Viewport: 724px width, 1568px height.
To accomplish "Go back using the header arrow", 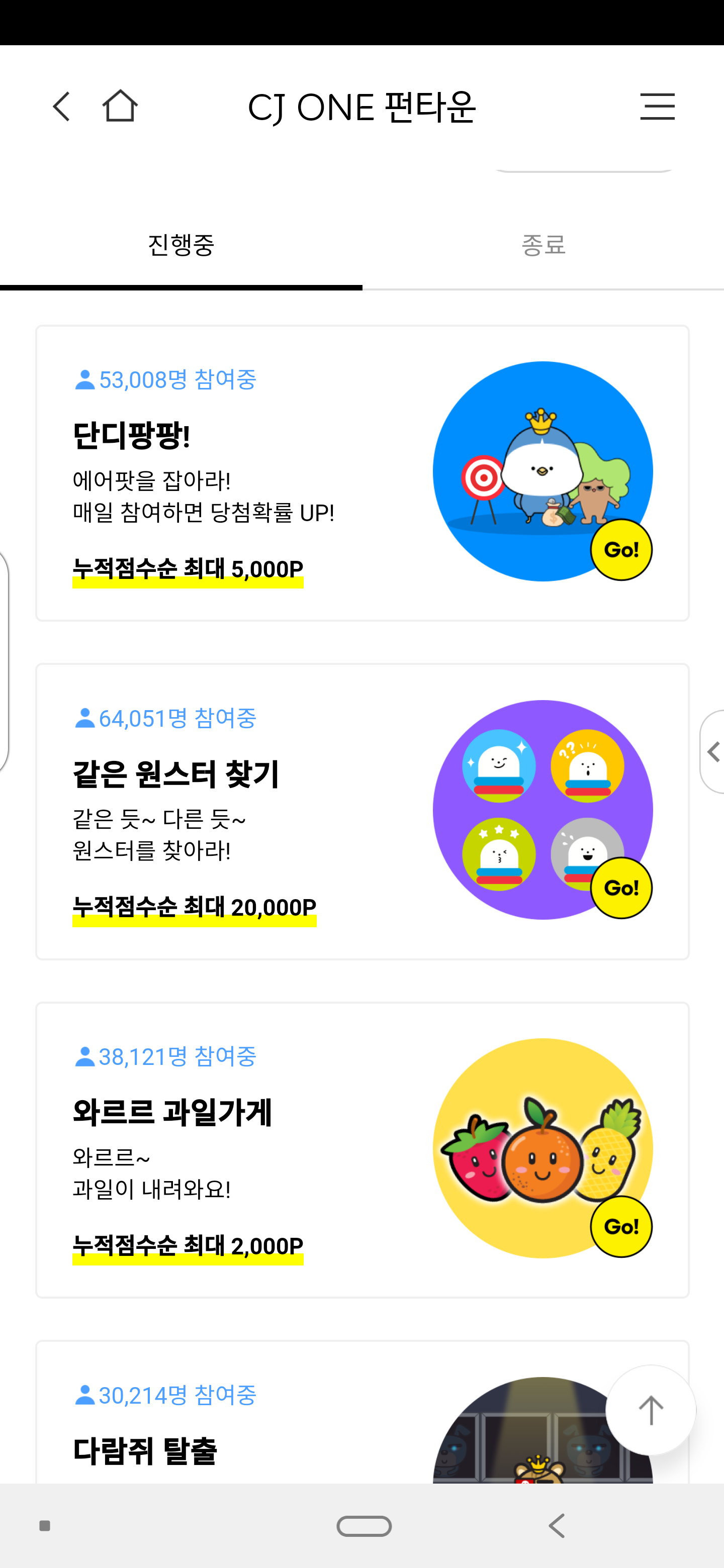I will tap(61, 107).
